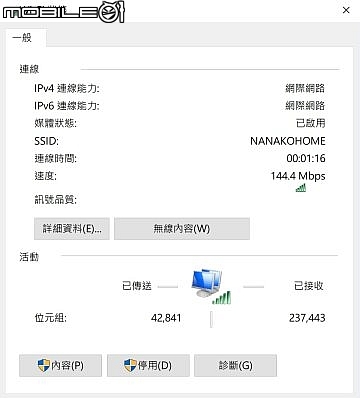Close the Wi-Fi status dialog
This screenshot has height=398, width=360.
(346, 10)
